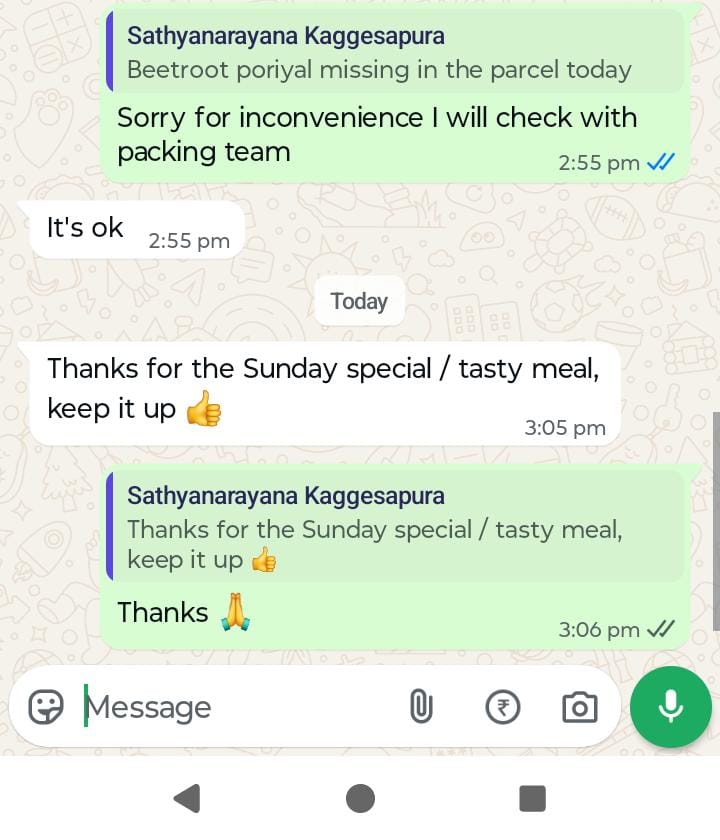Screen dimensions: 720x840
Task: Jump to quoted Sunday special message
Action: [395, 528]
